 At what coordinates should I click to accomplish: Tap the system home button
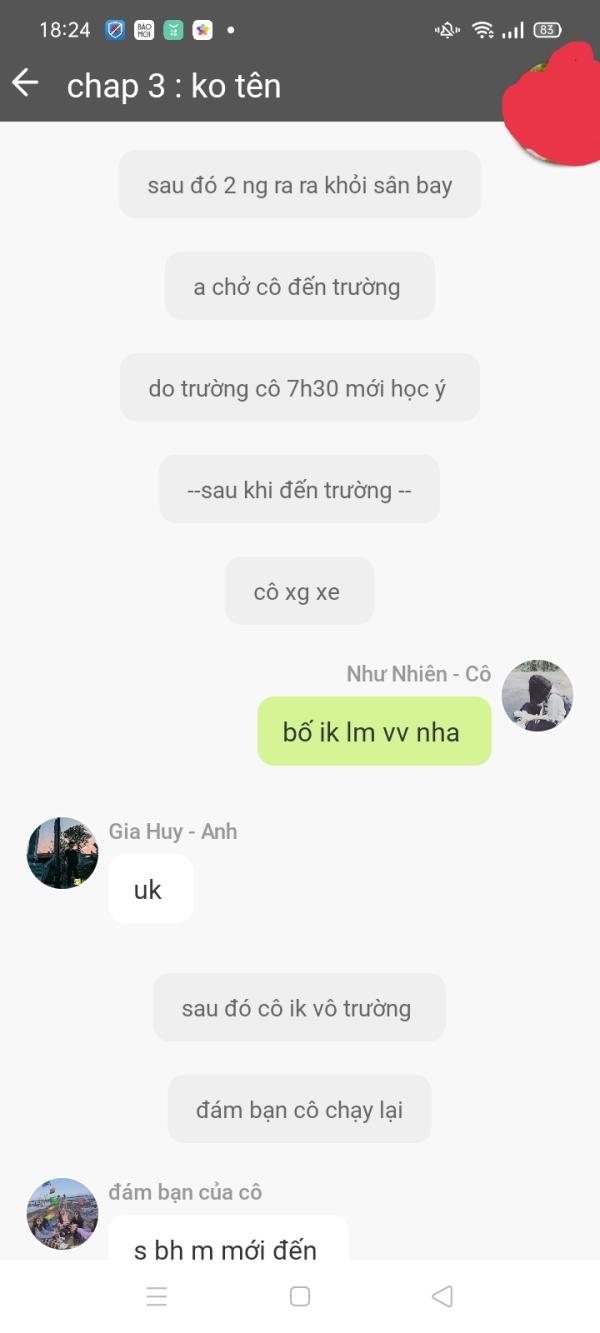click(299, 1296)
